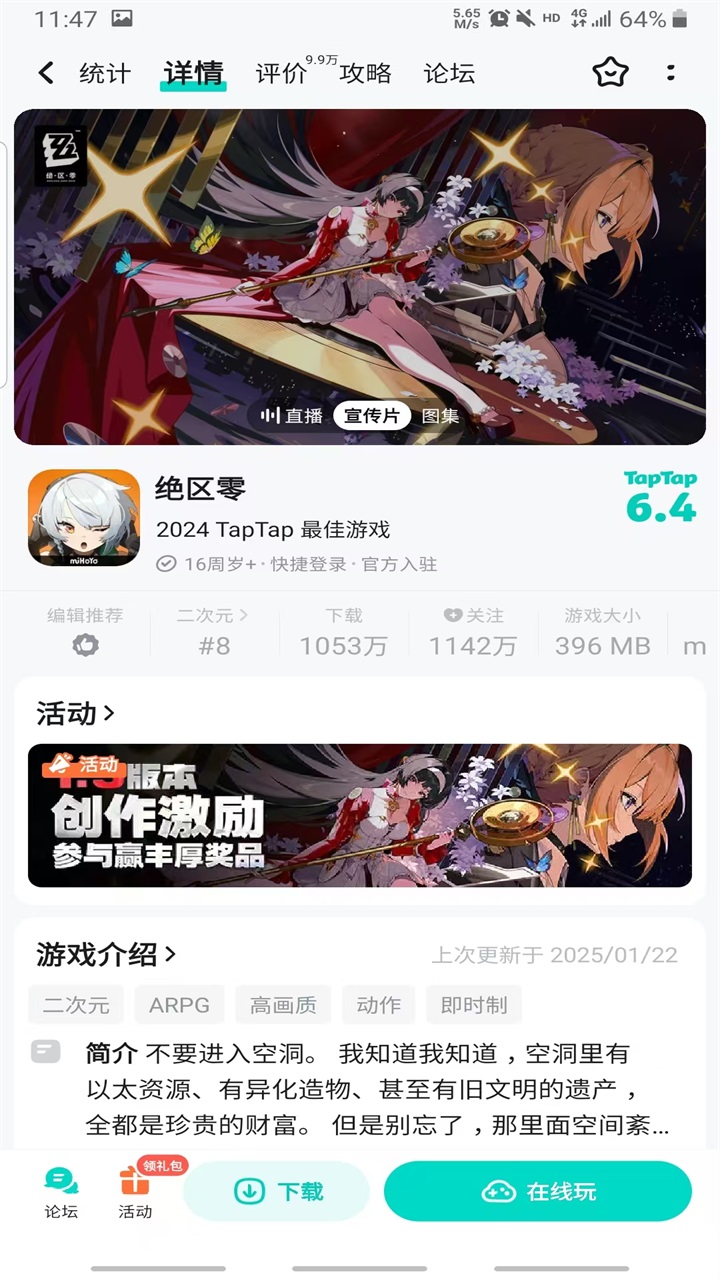This screenshot has height=1280, width=720.
Task: Download the game with 下载 button
Action: (x=277, y=1191)
